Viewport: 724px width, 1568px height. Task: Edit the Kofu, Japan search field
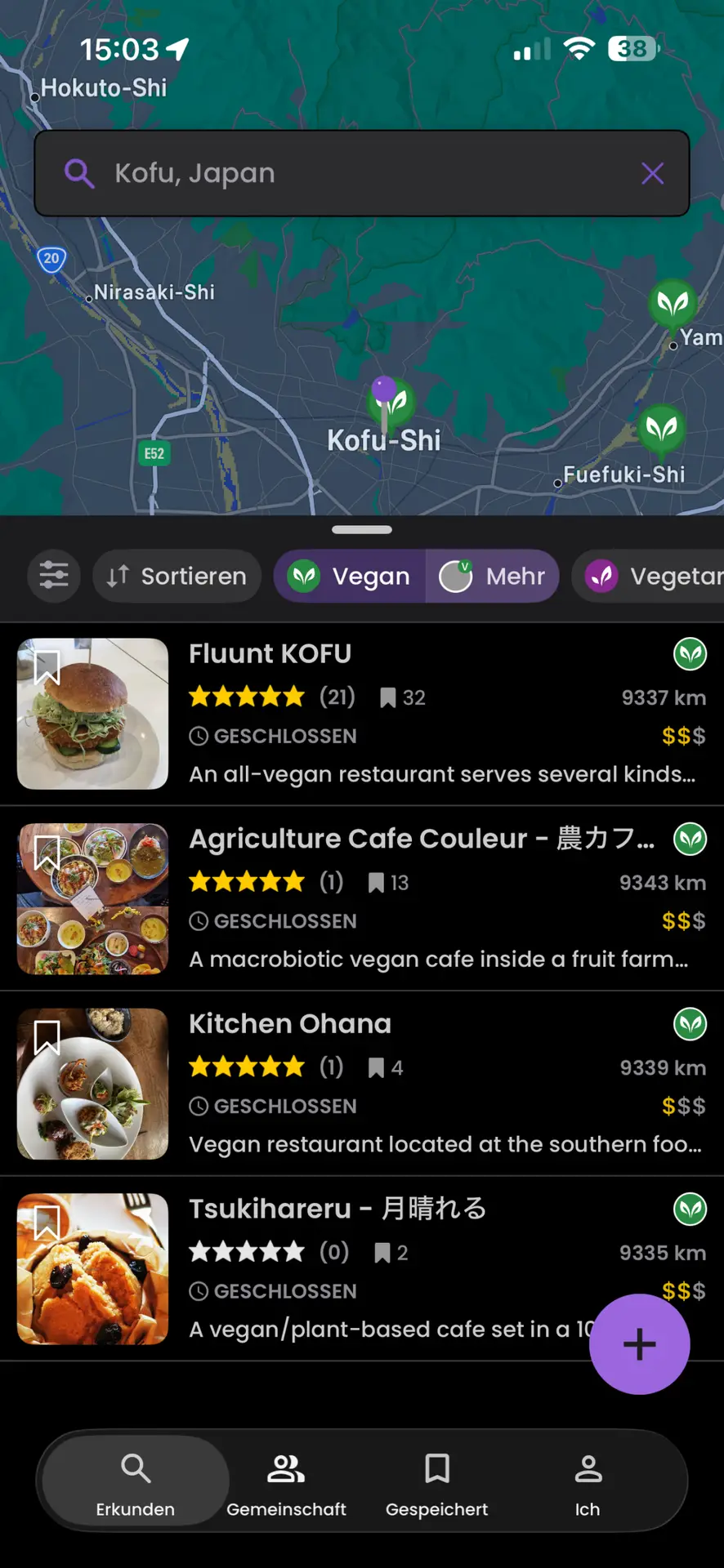coord(360,173)
